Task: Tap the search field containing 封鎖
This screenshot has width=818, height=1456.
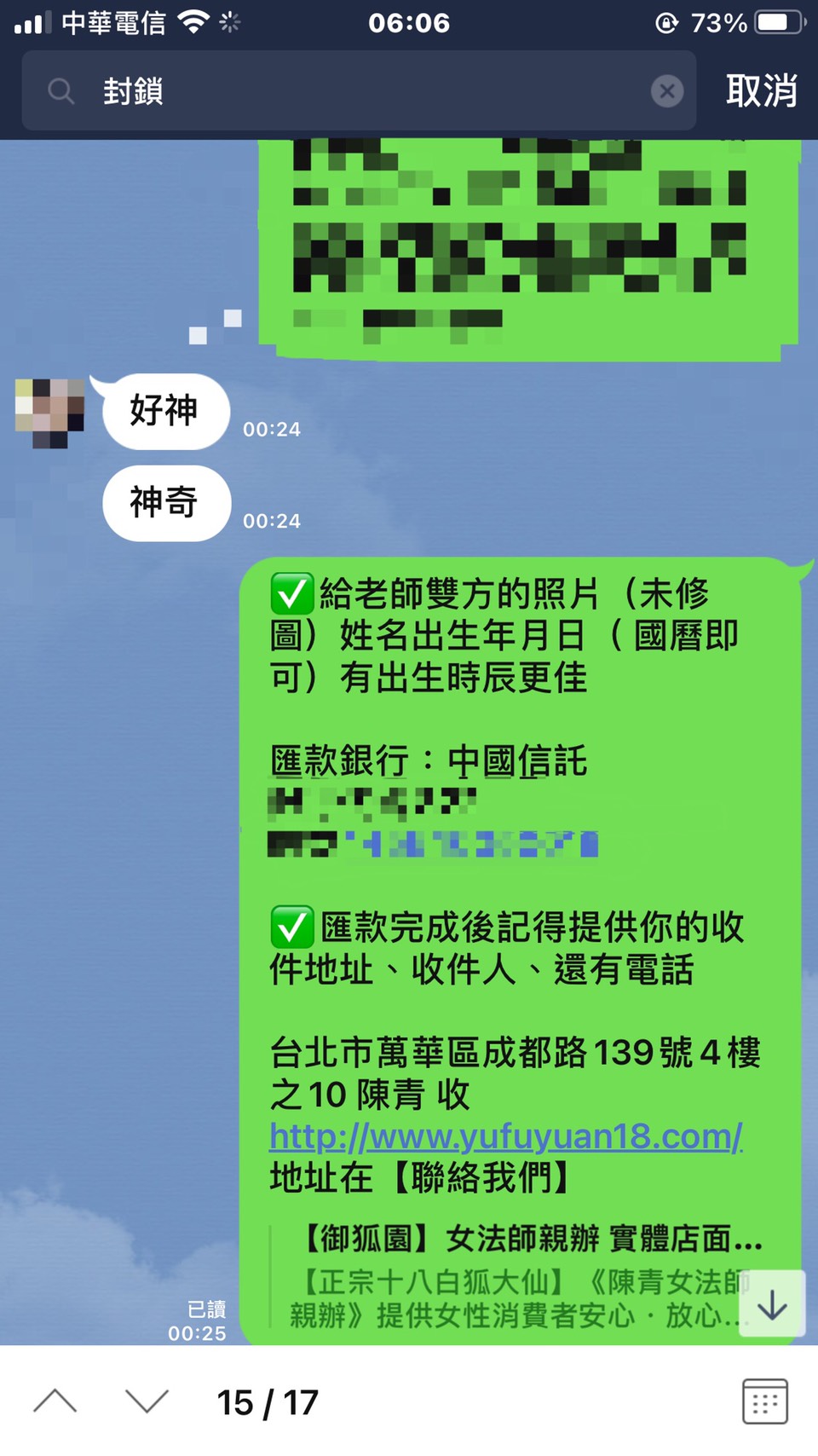Action: (358, 91)
